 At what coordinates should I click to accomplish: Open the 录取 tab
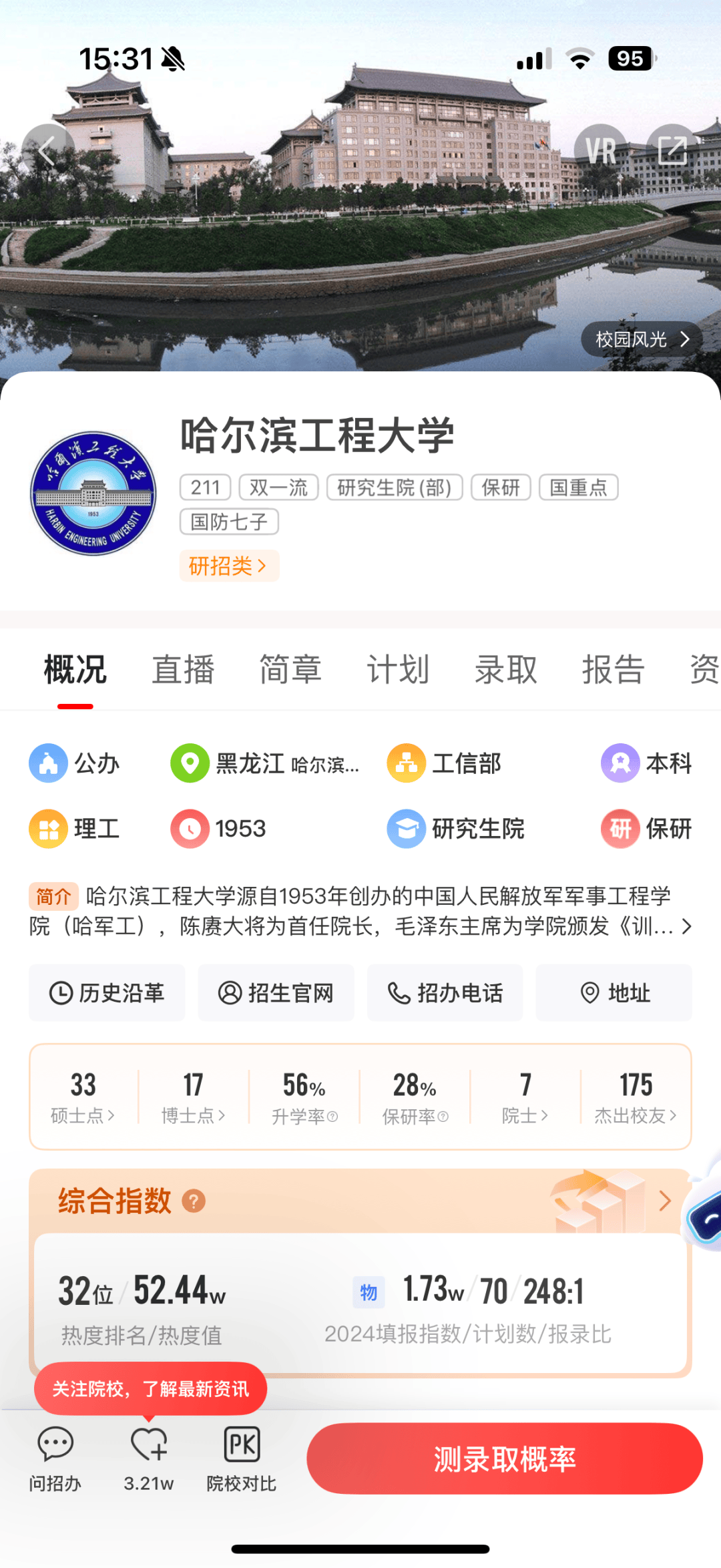pos(505,669)
